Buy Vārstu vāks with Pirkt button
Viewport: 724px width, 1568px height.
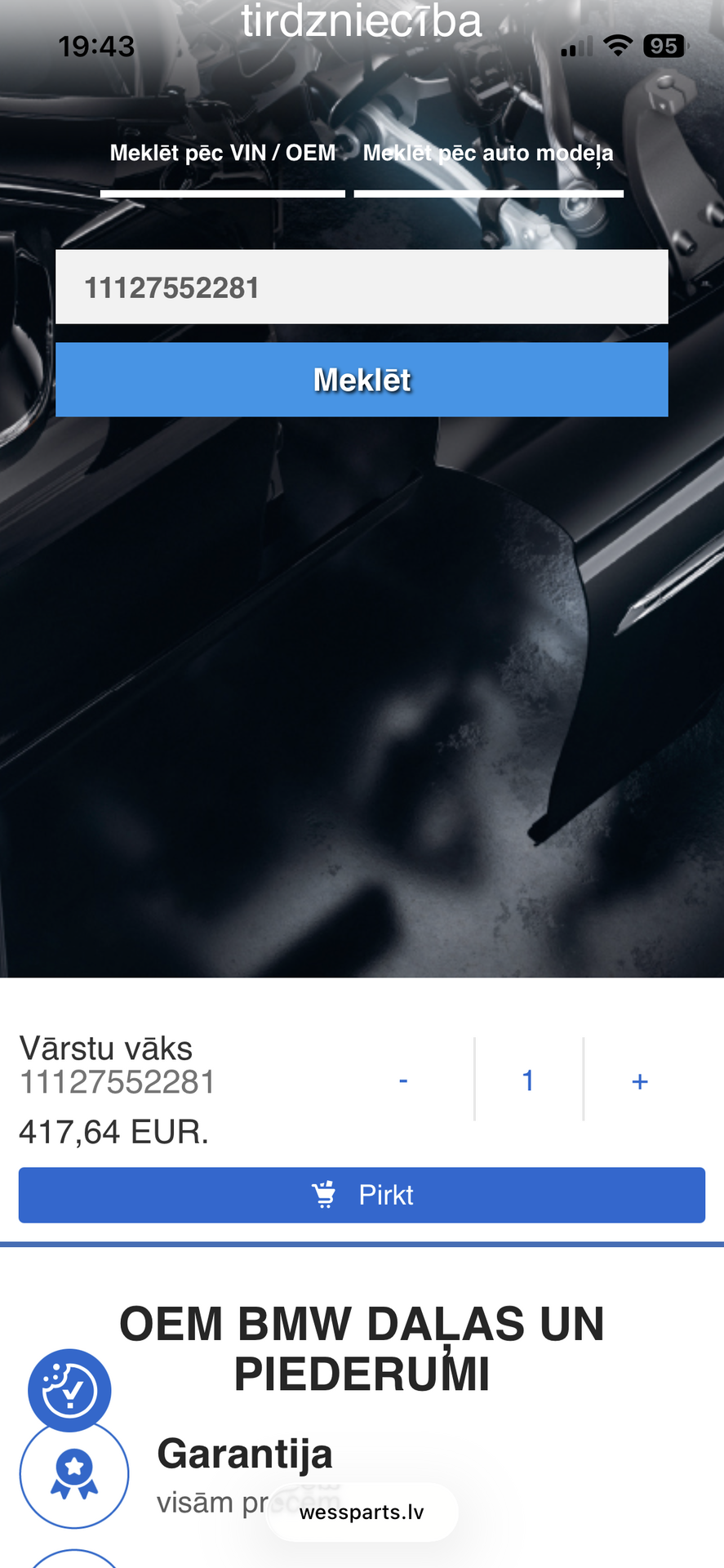click(362, 1195)
